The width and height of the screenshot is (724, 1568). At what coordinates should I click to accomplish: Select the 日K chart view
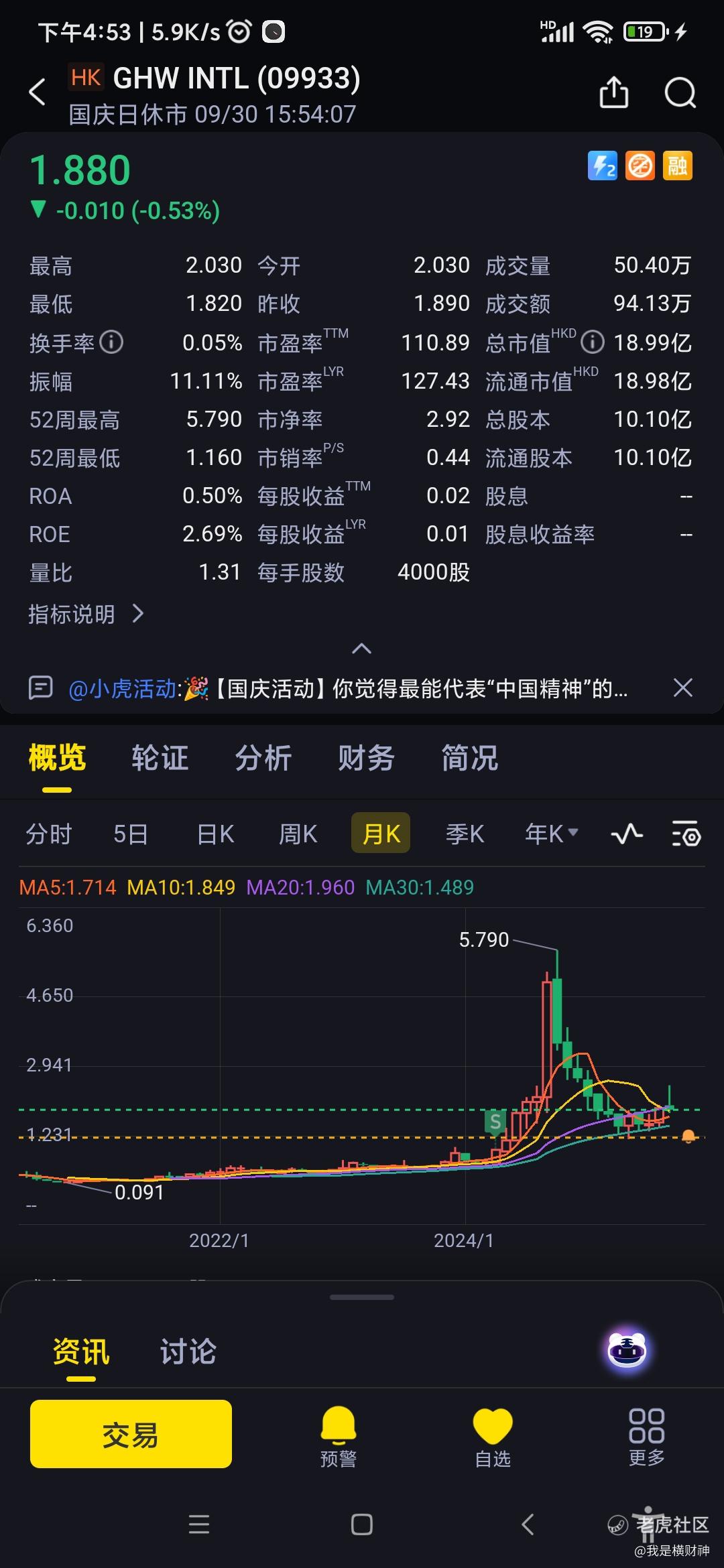point(215,834)
